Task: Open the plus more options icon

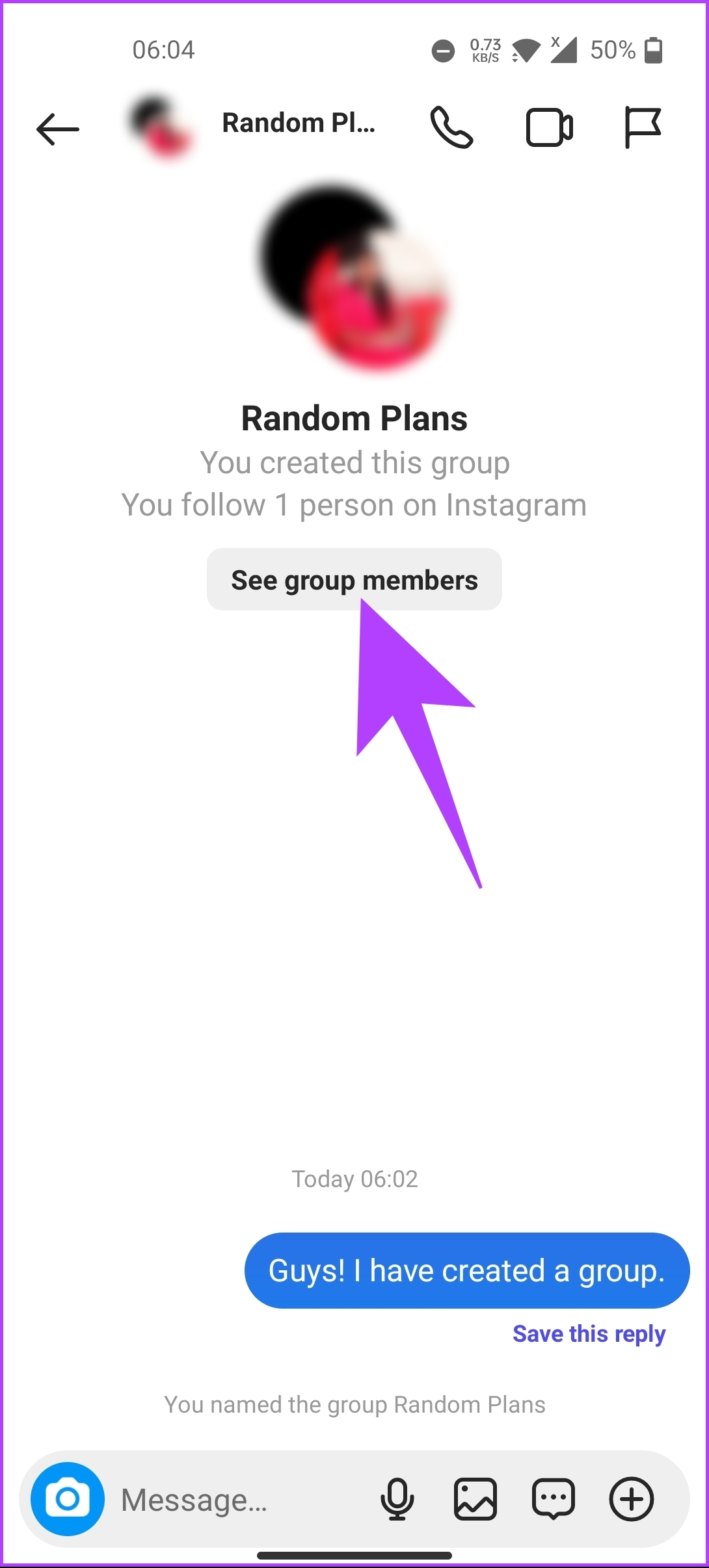Action: (632, 1499)
